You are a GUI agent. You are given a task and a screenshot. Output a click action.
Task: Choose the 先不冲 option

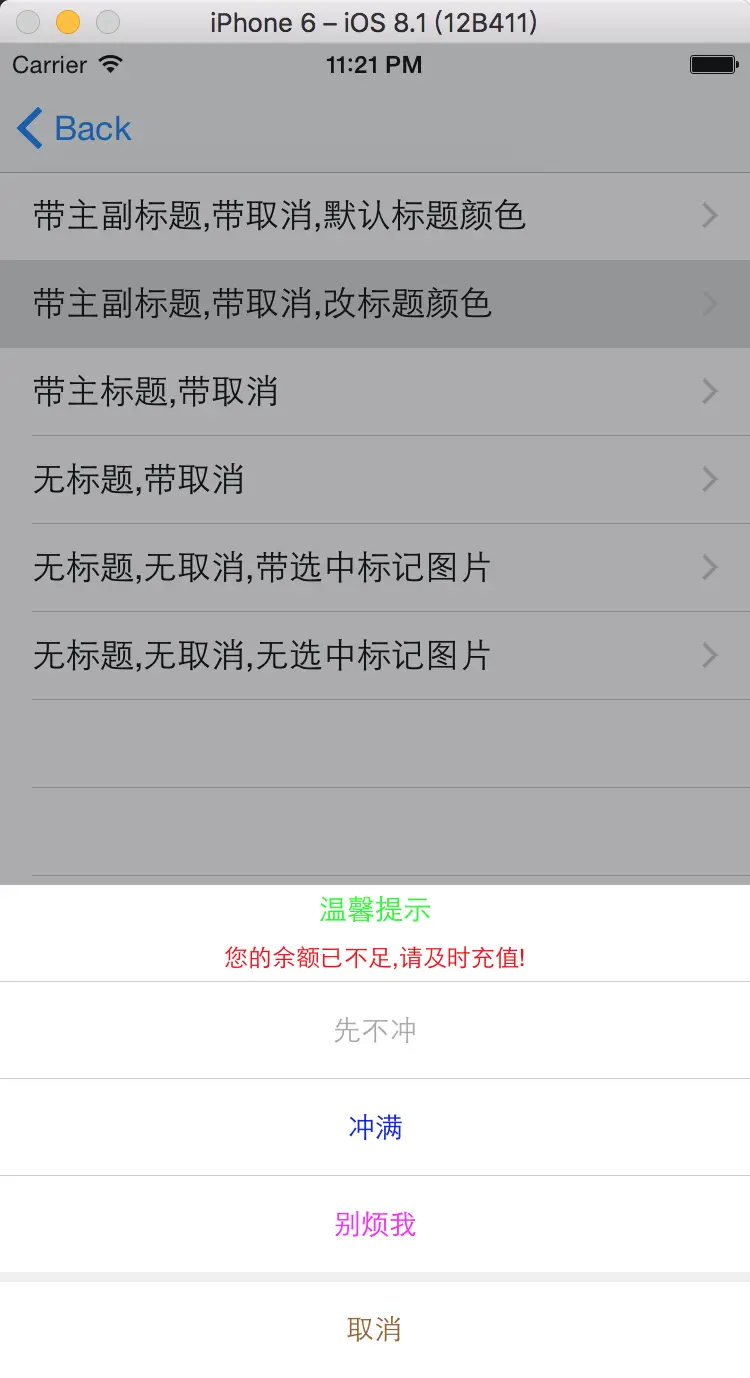(x=375, y=1030)
